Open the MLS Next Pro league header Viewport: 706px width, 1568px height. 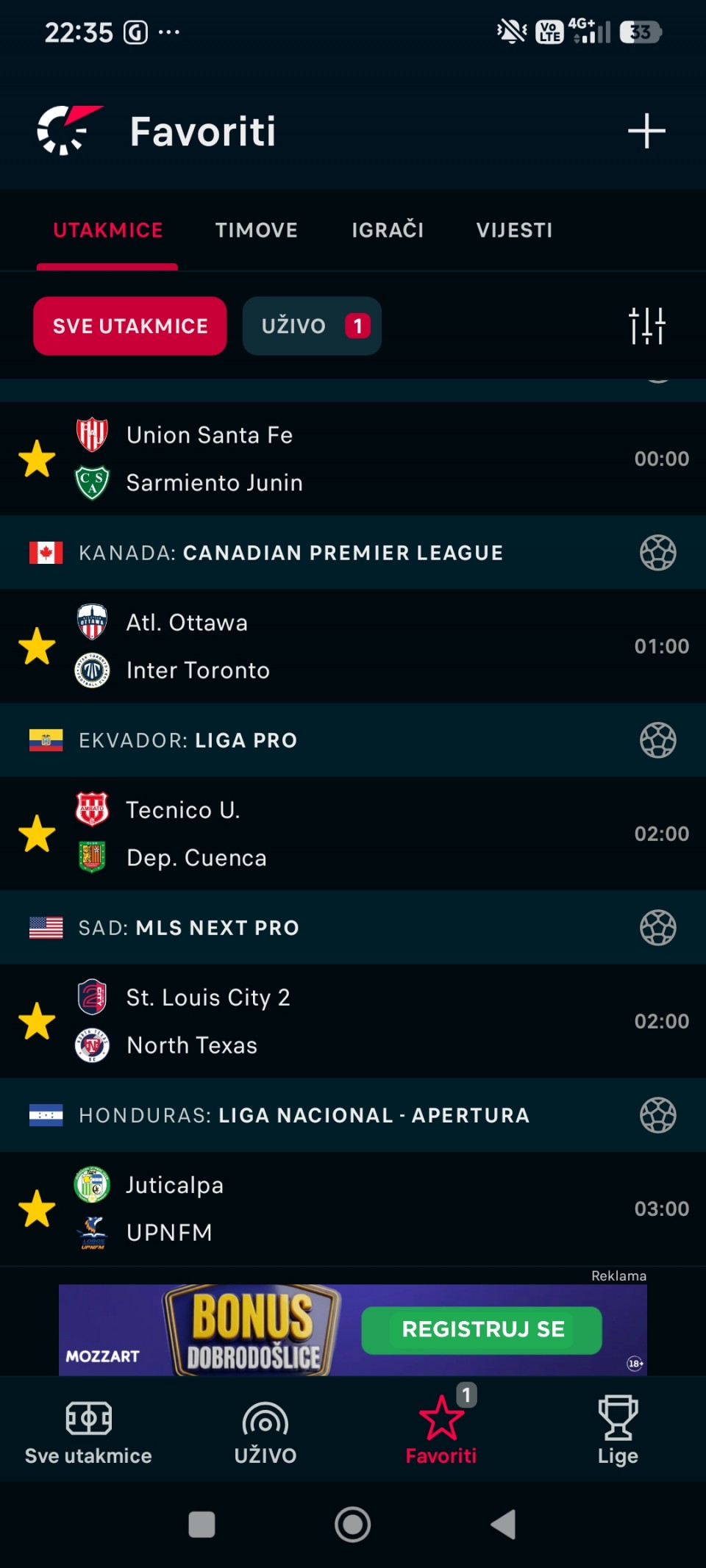click(353, 928)
